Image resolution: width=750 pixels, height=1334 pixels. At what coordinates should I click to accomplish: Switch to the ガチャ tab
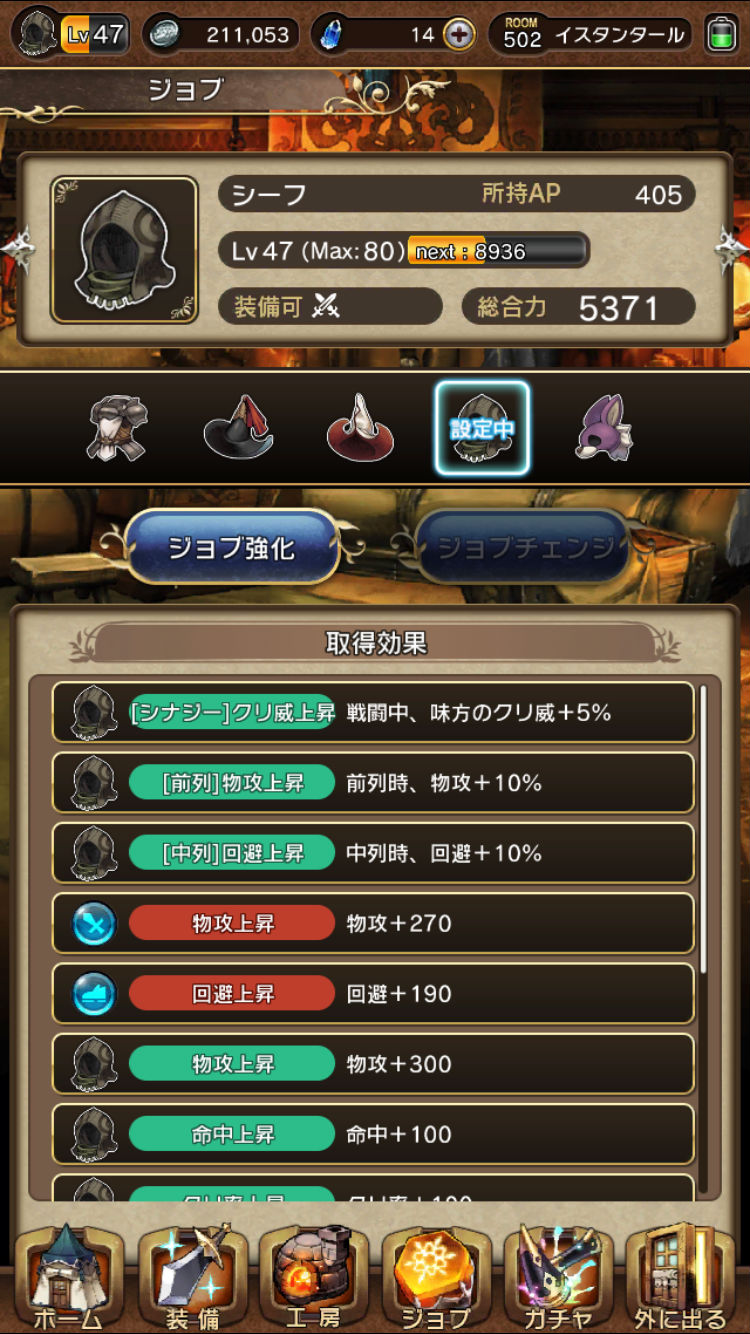pyautogui.click(x=558, y=1281)
